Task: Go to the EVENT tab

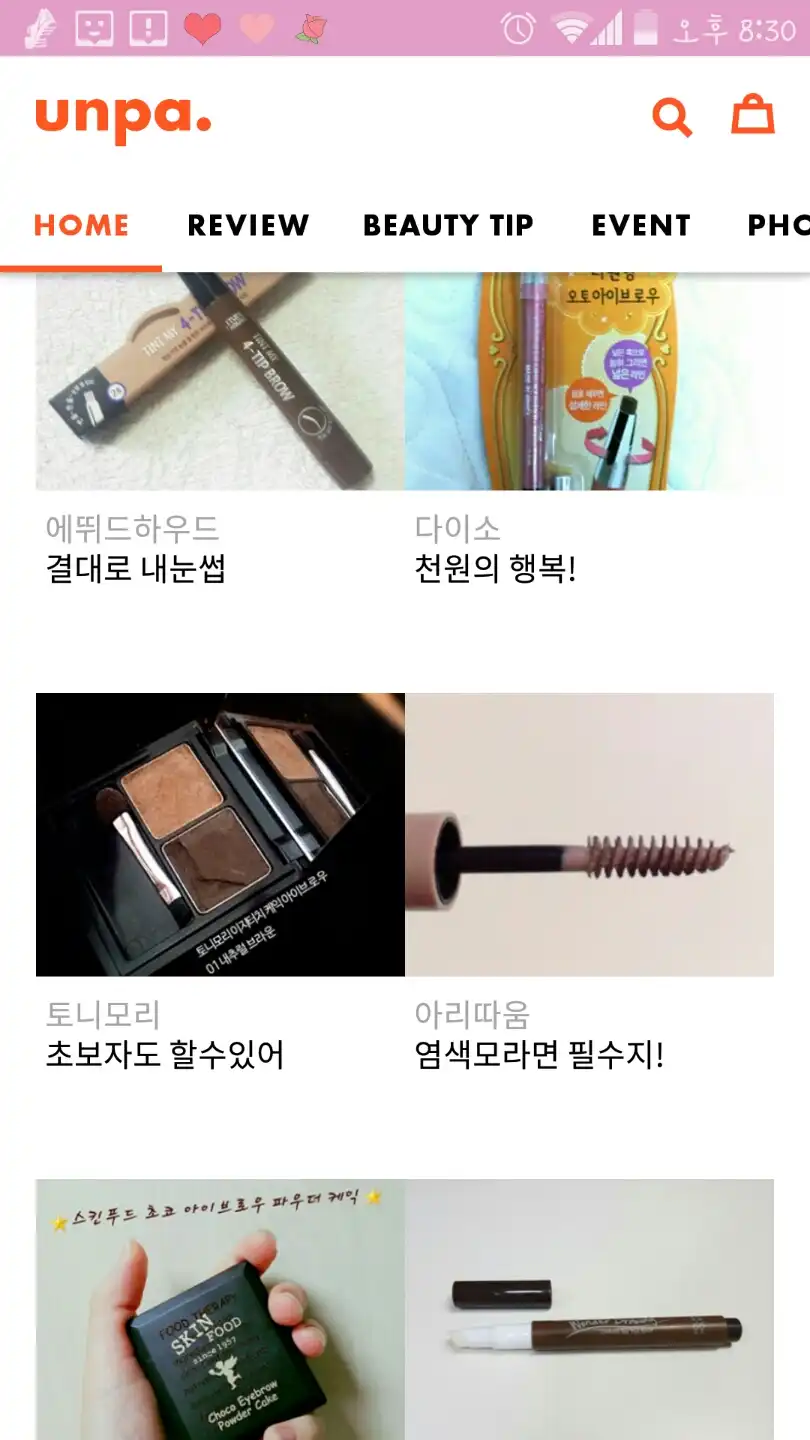Action: (641, 225)
